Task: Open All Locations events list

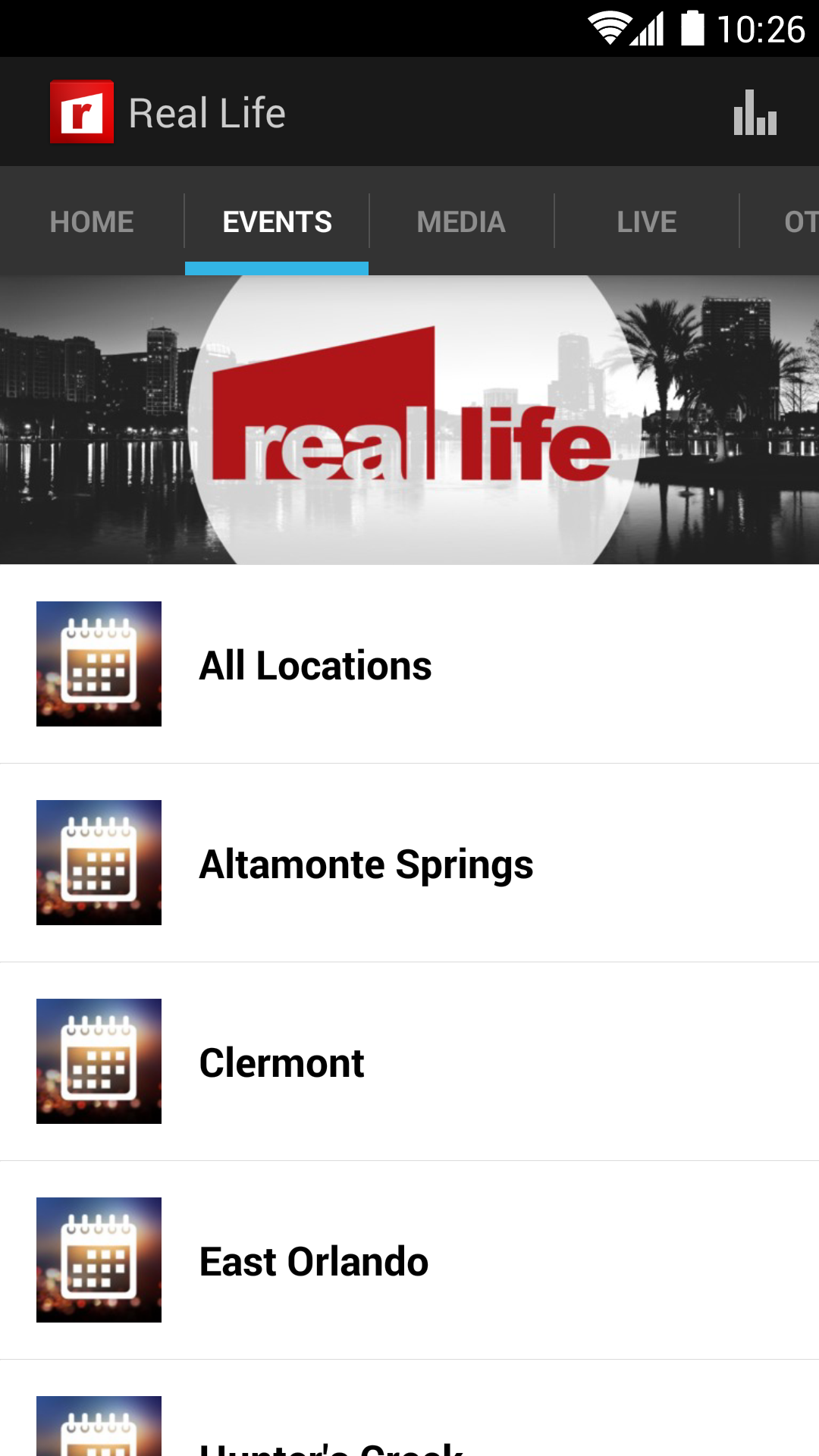Action: (x=409, y=664)
